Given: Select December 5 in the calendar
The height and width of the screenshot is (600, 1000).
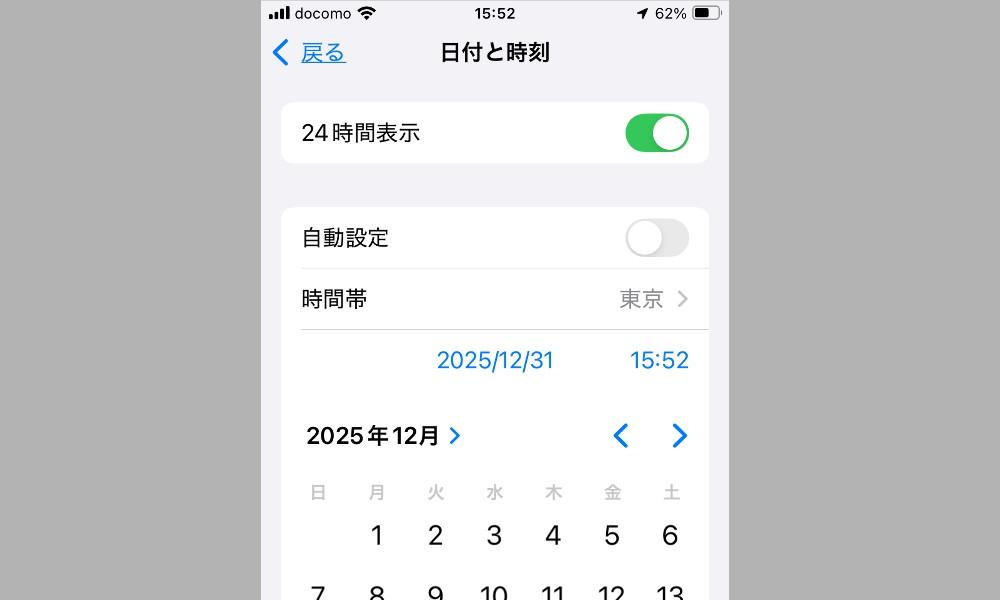Looking at the screenshot, I should [x=612, y=536].
